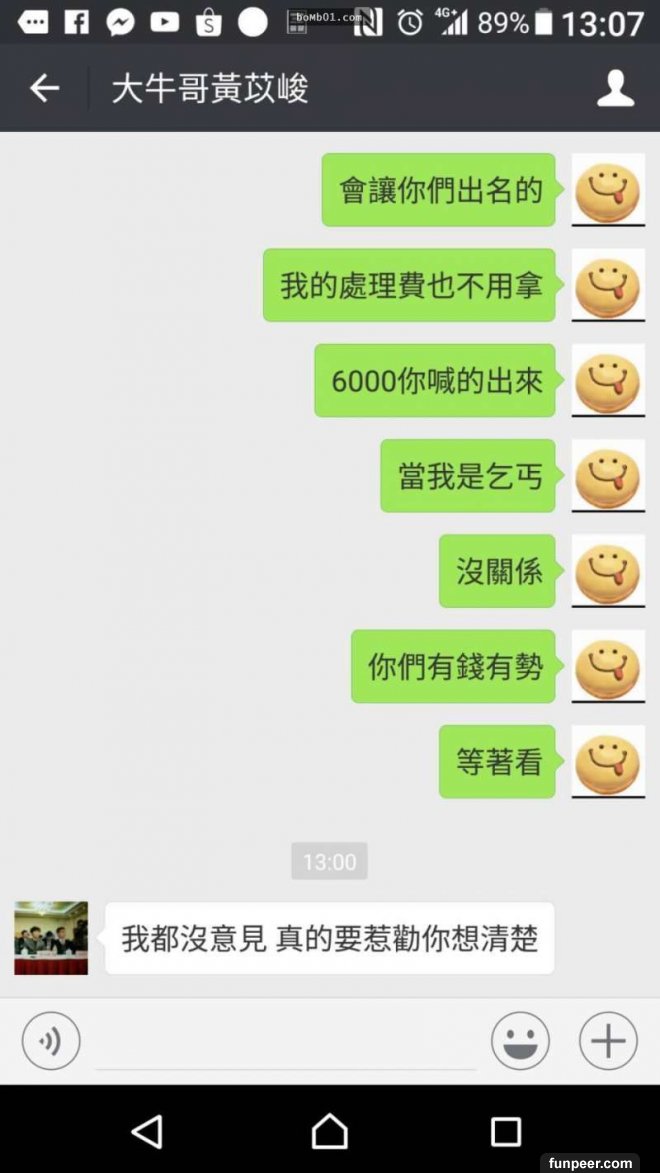
Task: Open the recent apps overview
Action: (x=506, y=1131)
